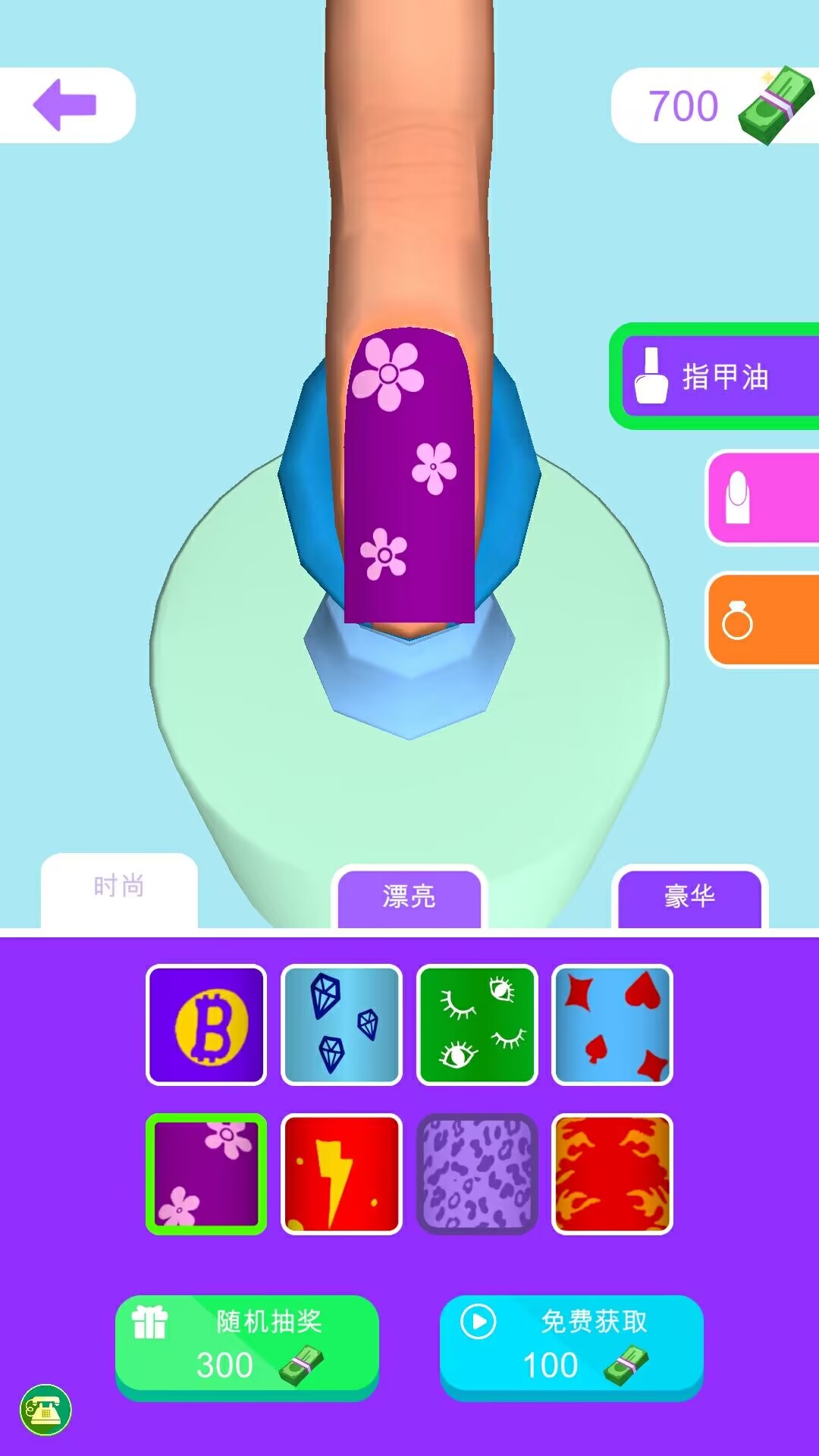The height and width of the screenshot is (1456, 819).
Task: Choose the red flame nail pattern
Action: [612, 1174]
